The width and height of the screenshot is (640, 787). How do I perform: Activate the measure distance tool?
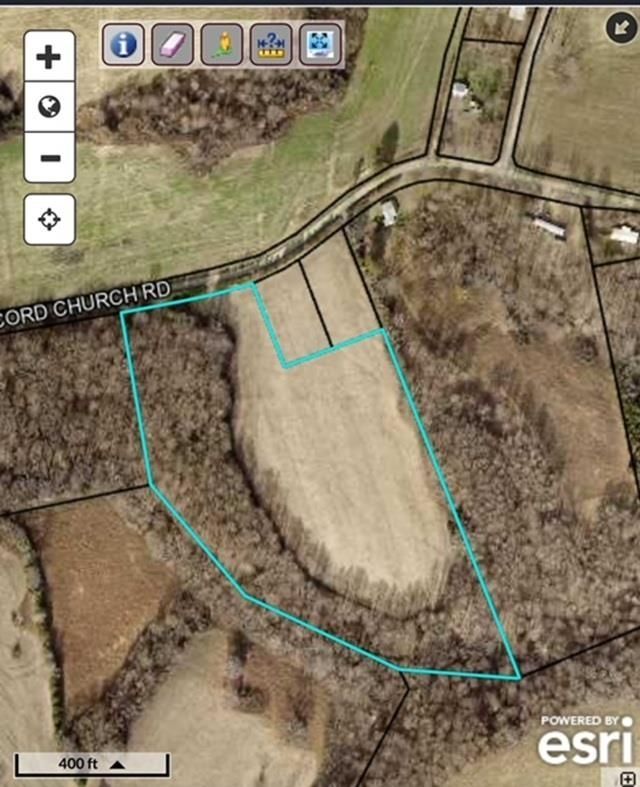coord(271,44)
